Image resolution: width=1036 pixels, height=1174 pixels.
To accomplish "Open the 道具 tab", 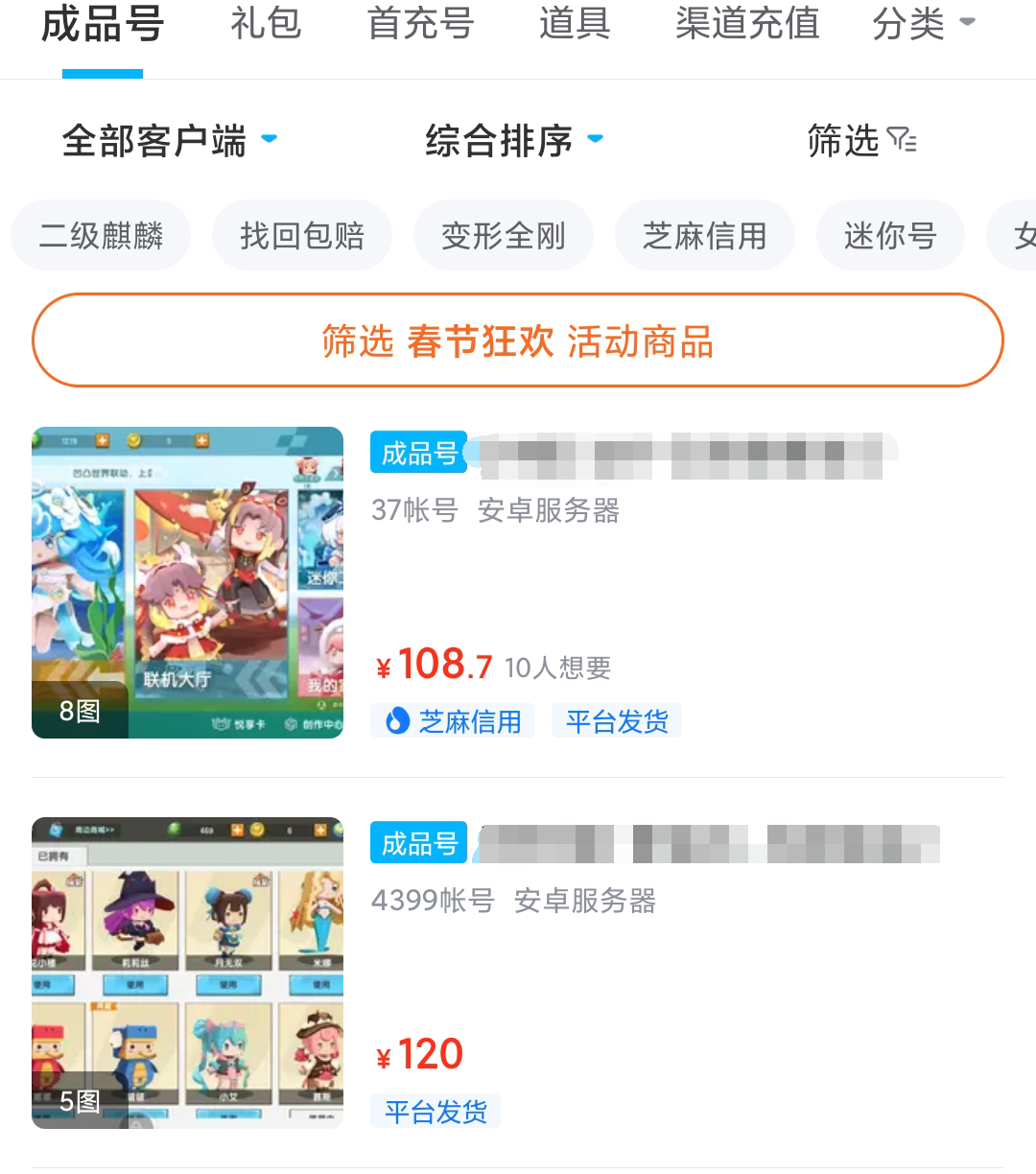I will tap(574, 25).
